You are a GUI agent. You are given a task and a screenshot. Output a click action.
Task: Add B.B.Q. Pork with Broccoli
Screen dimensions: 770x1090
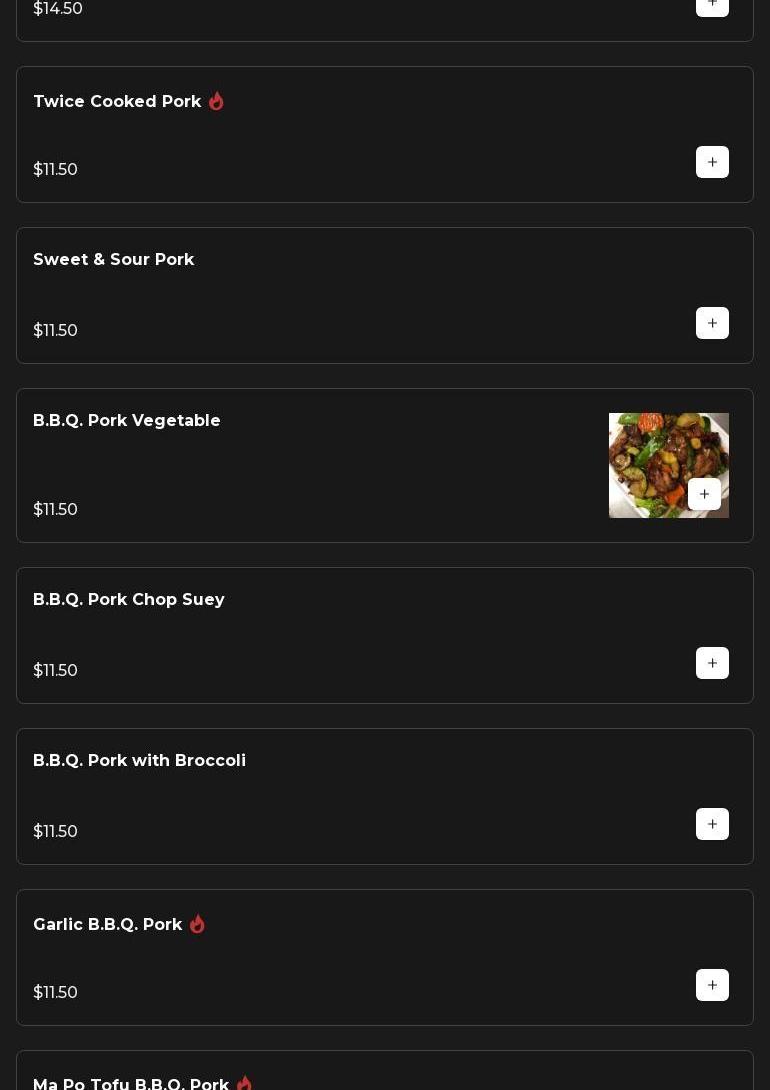tap(712, 824)
